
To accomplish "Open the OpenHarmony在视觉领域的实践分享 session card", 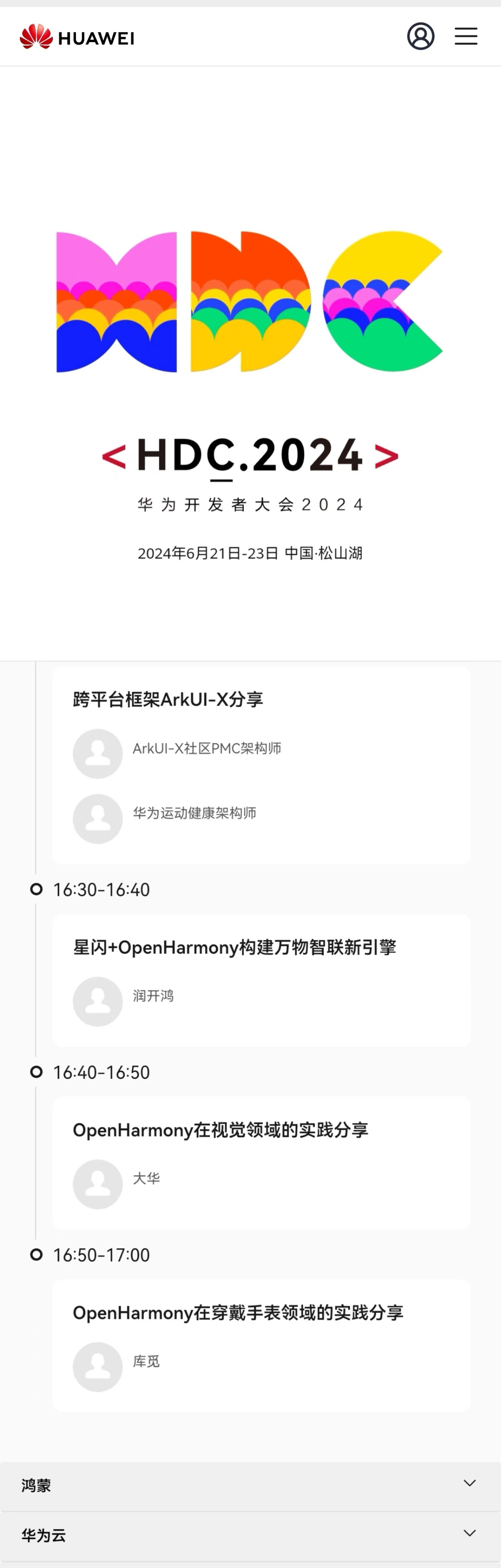I will pyautogui.click(x=261, y=1162).
